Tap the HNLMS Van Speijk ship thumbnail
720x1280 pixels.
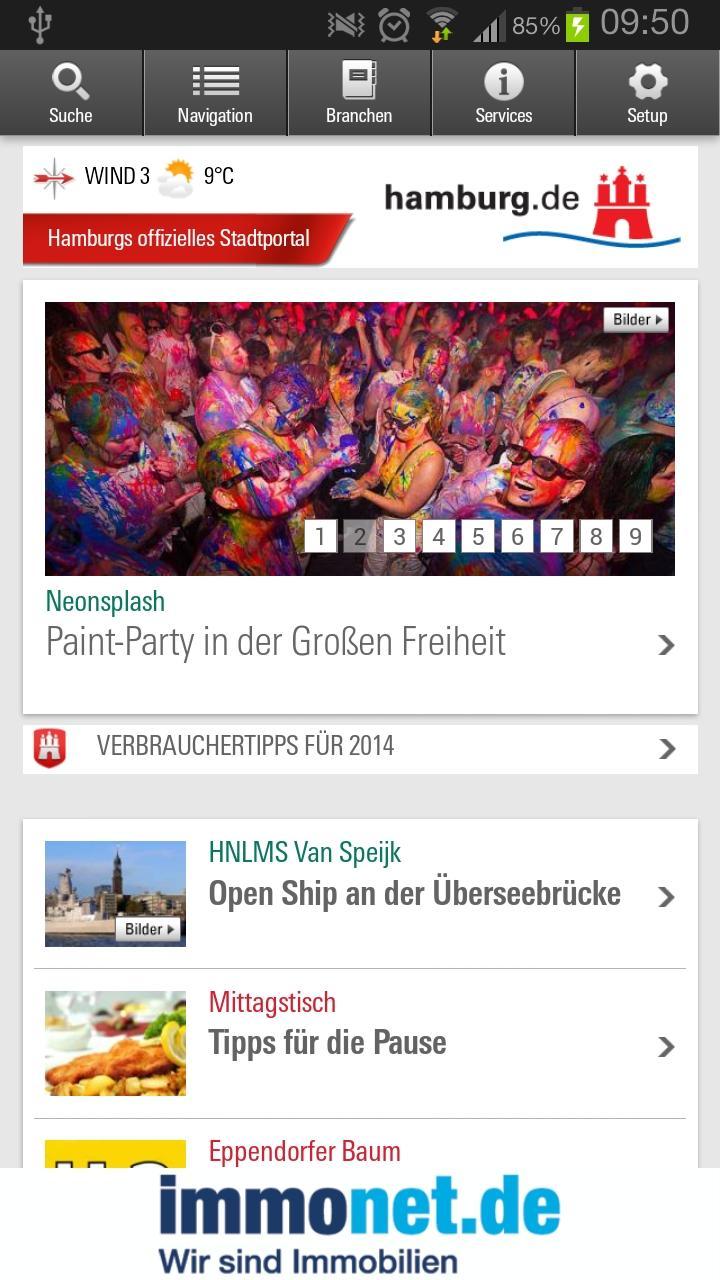pyautogui.click(x=115, y=893)
